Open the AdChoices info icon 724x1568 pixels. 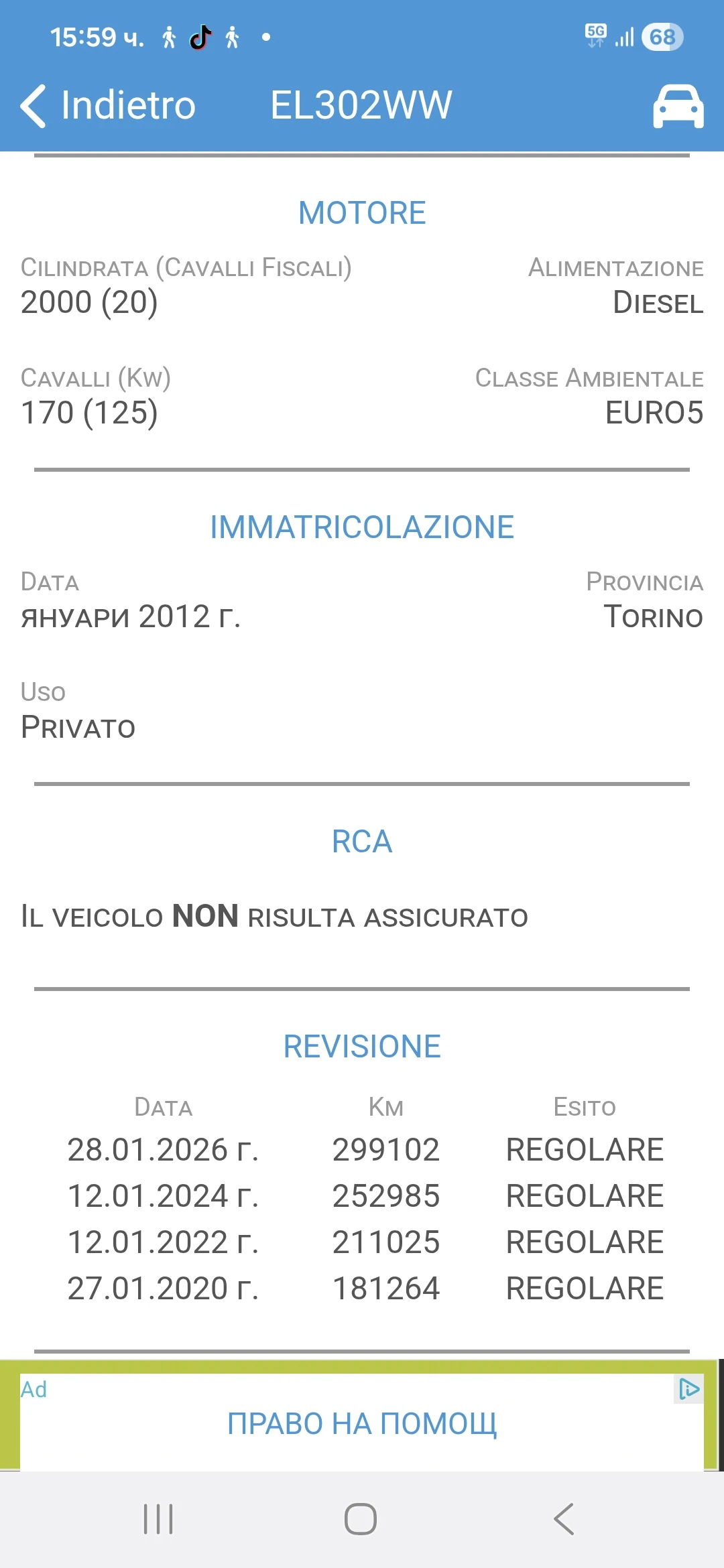[688, 1389]
